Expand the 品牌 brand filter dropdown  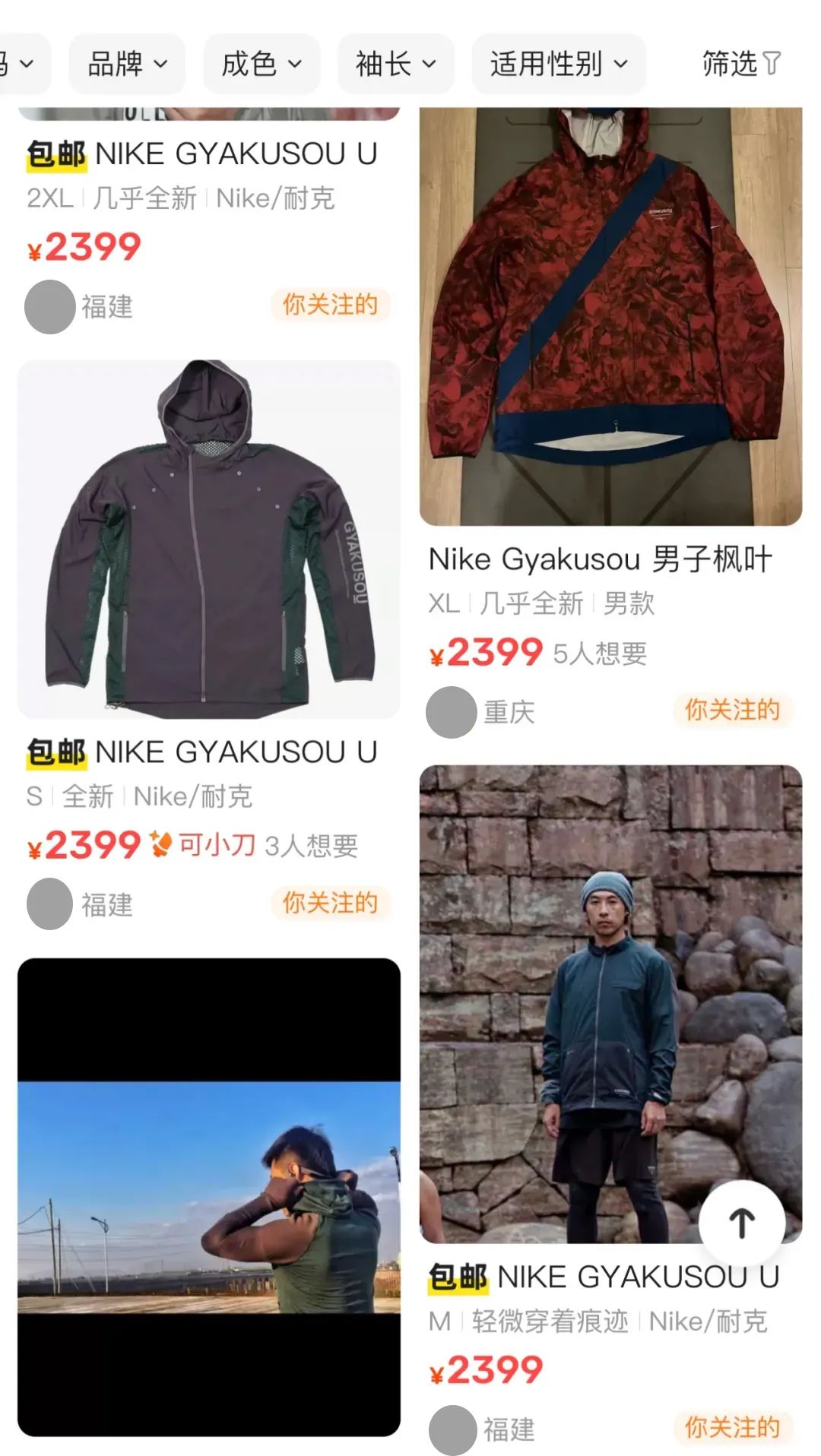pos(127,64)
